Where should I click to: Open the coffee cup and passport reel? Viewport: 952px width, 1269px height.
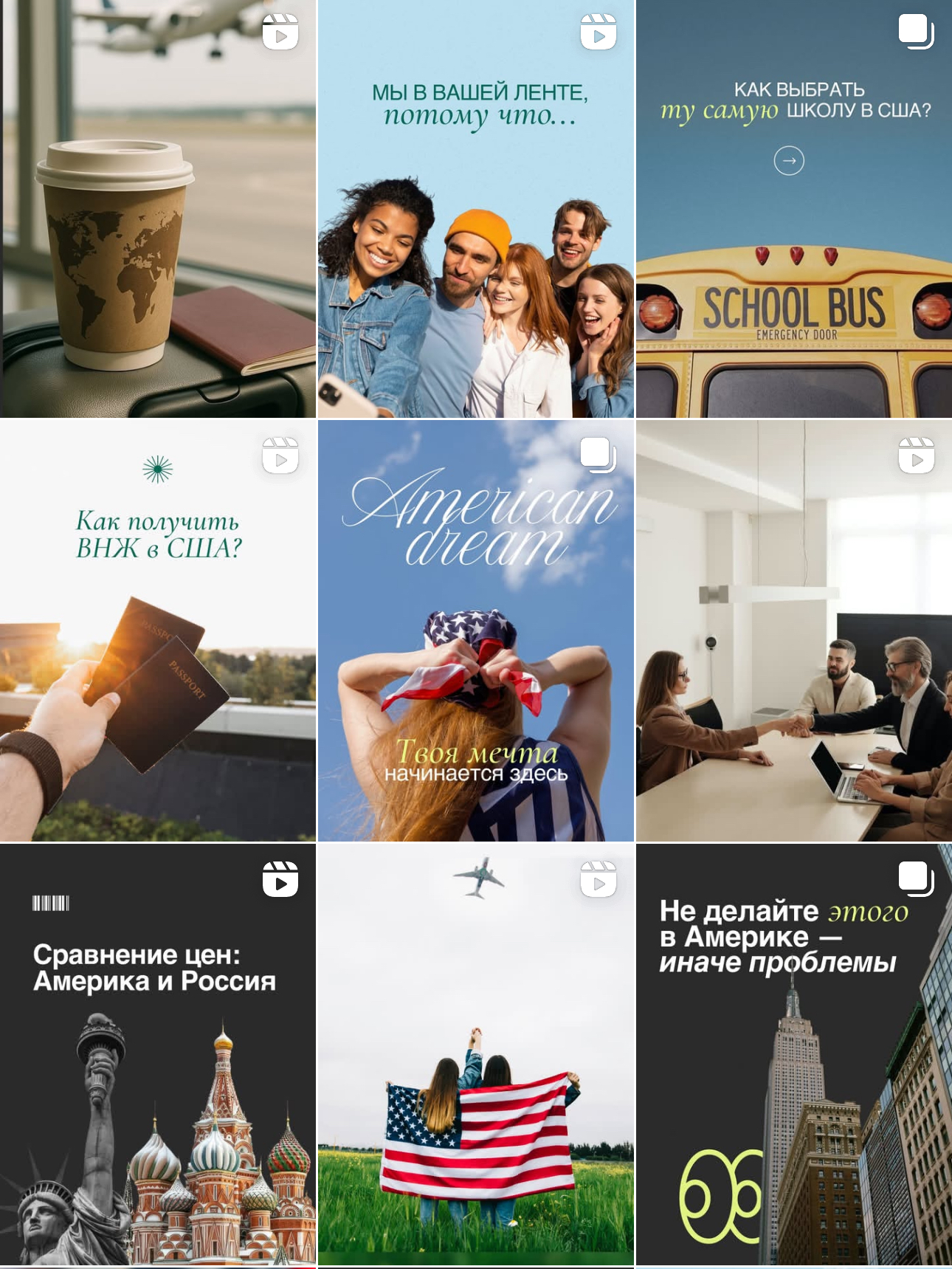(158, 209)
